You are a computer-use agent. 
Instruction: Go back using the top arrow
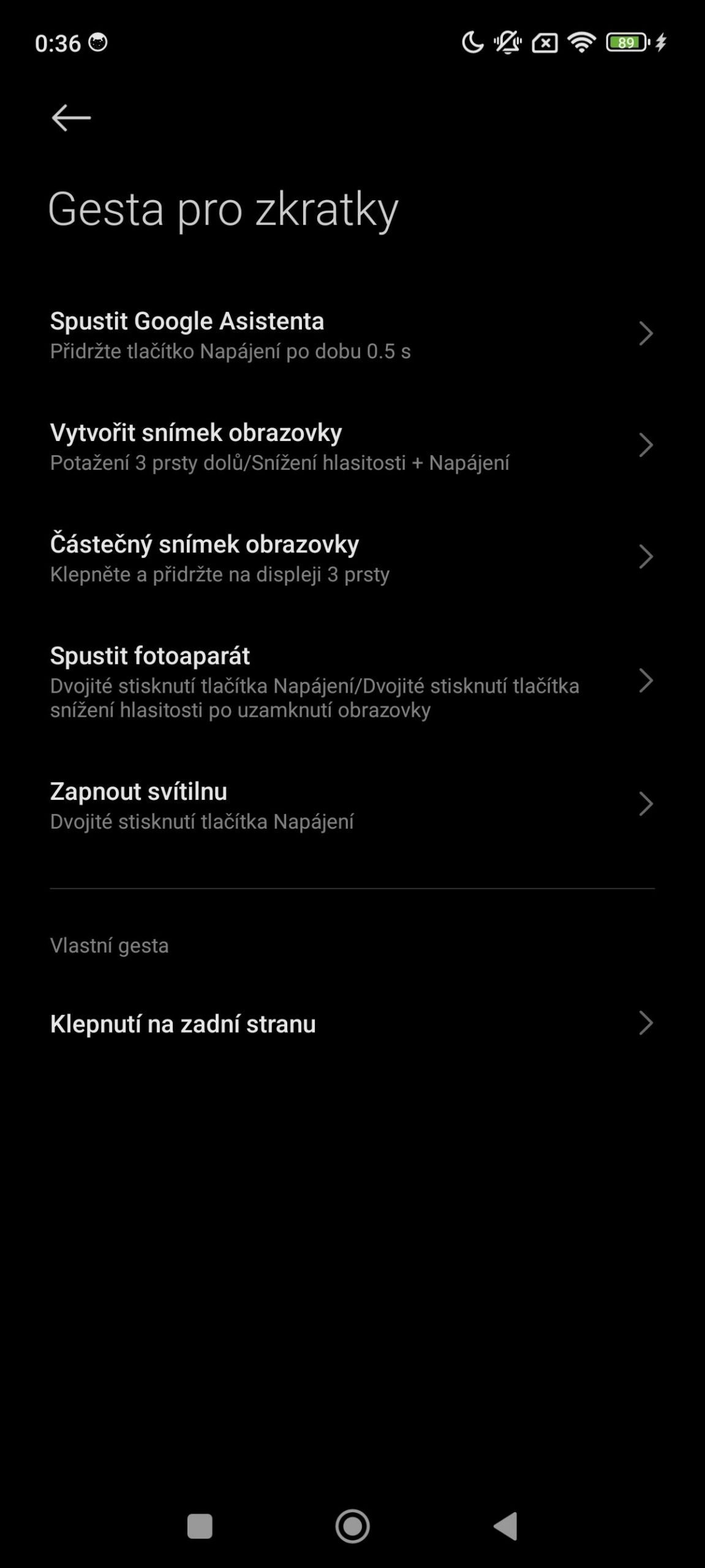(71, 118)
